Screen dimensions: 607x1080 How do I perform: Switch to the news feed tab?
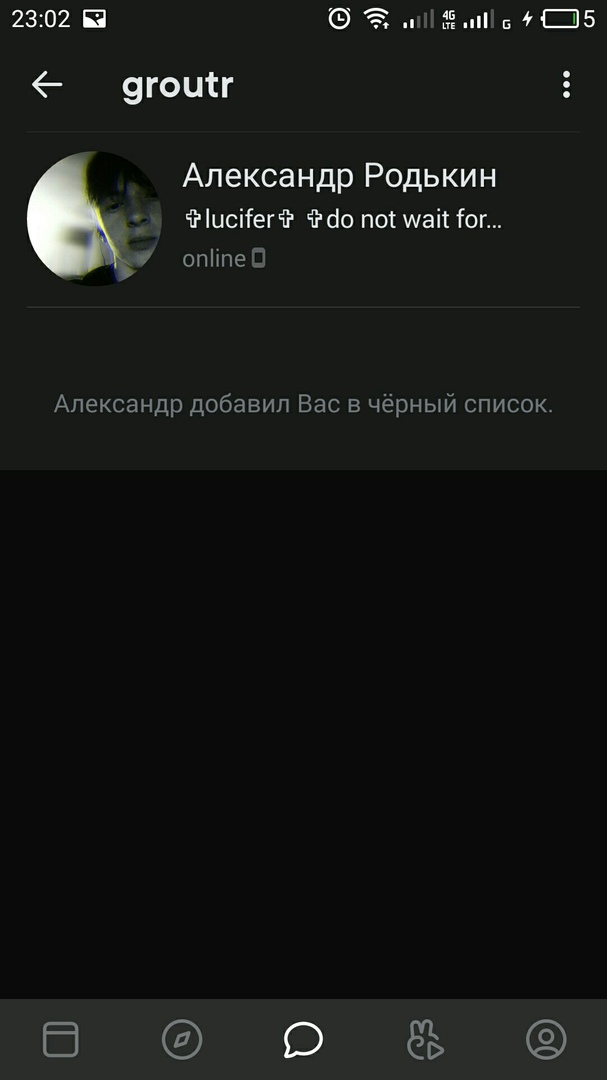(61, 1040)
